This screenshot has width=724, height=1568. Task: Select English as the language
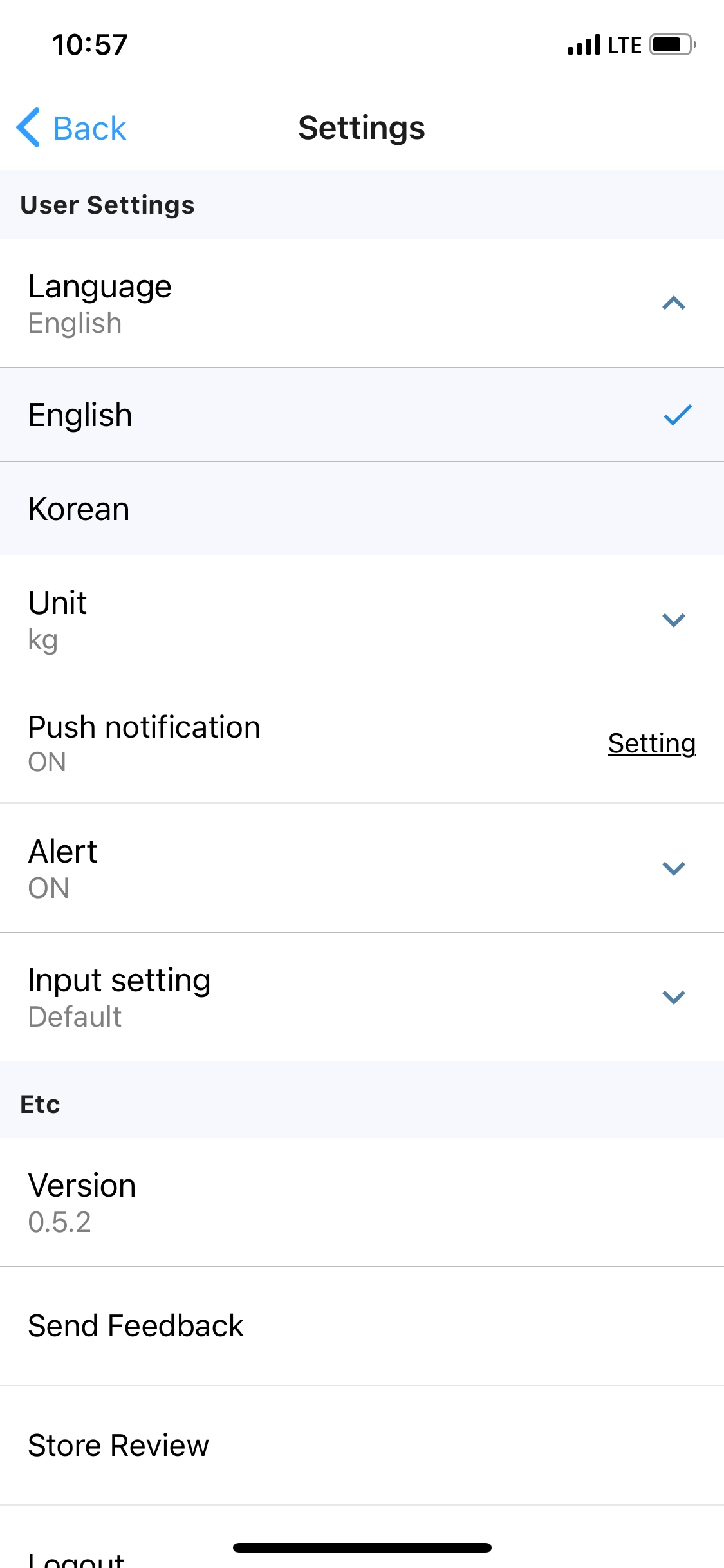360,415
